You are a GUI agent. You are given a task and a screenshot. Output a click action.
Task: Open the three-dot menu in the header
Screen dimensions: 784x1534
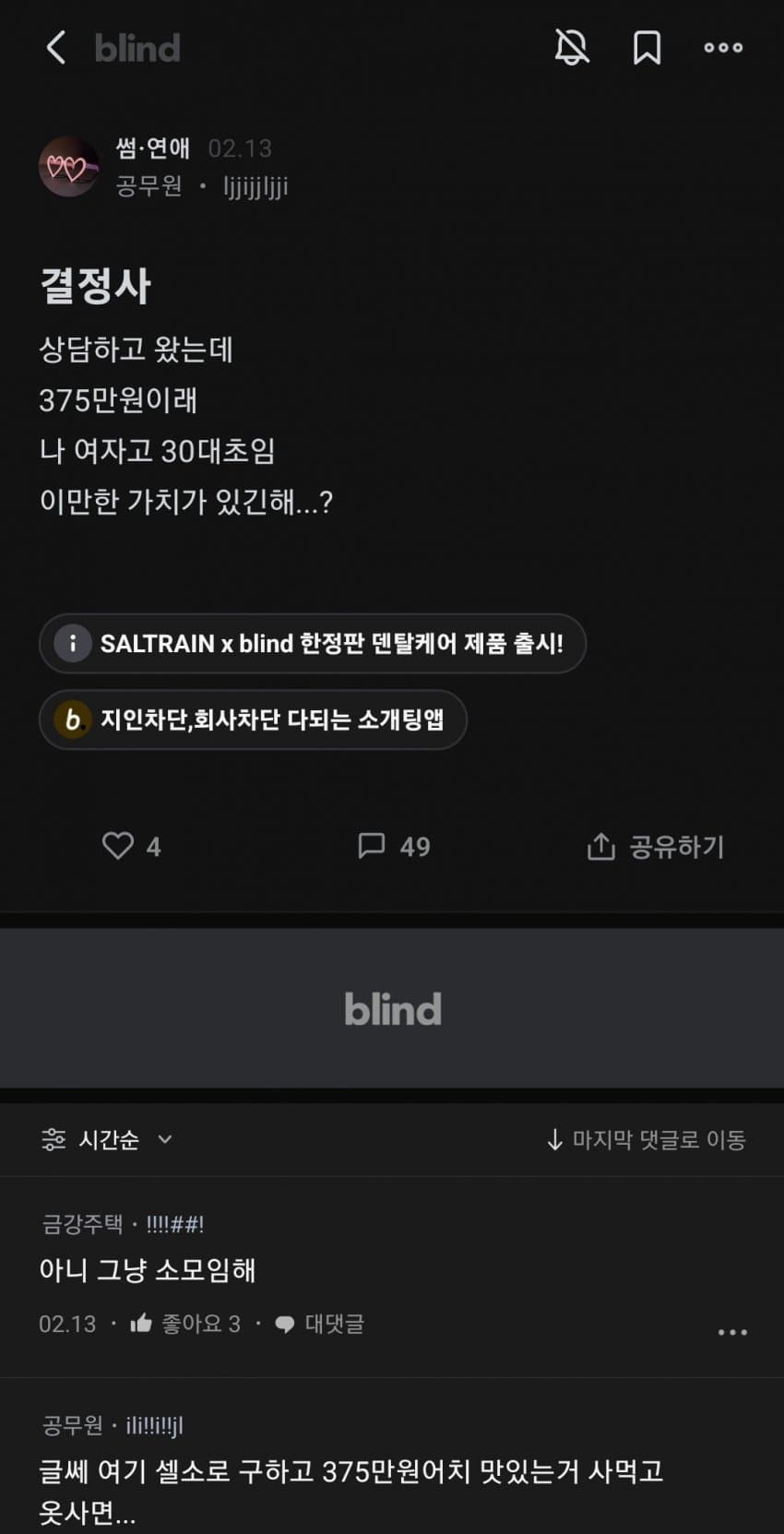pyautogui.click(x=723, y=47)
